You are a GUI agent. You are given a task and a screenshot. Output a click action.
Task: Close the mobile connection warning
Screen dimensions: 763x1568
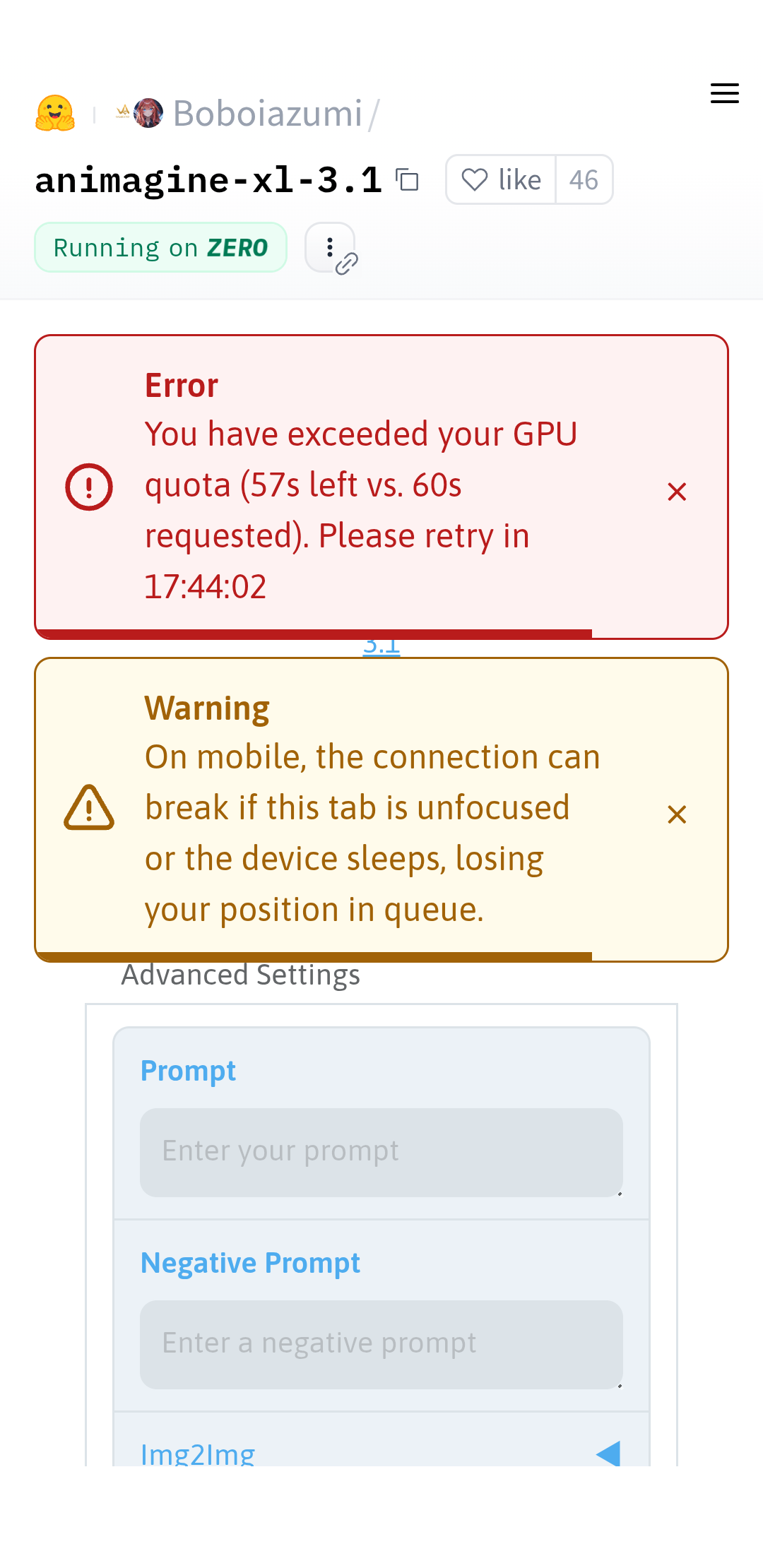677,814
